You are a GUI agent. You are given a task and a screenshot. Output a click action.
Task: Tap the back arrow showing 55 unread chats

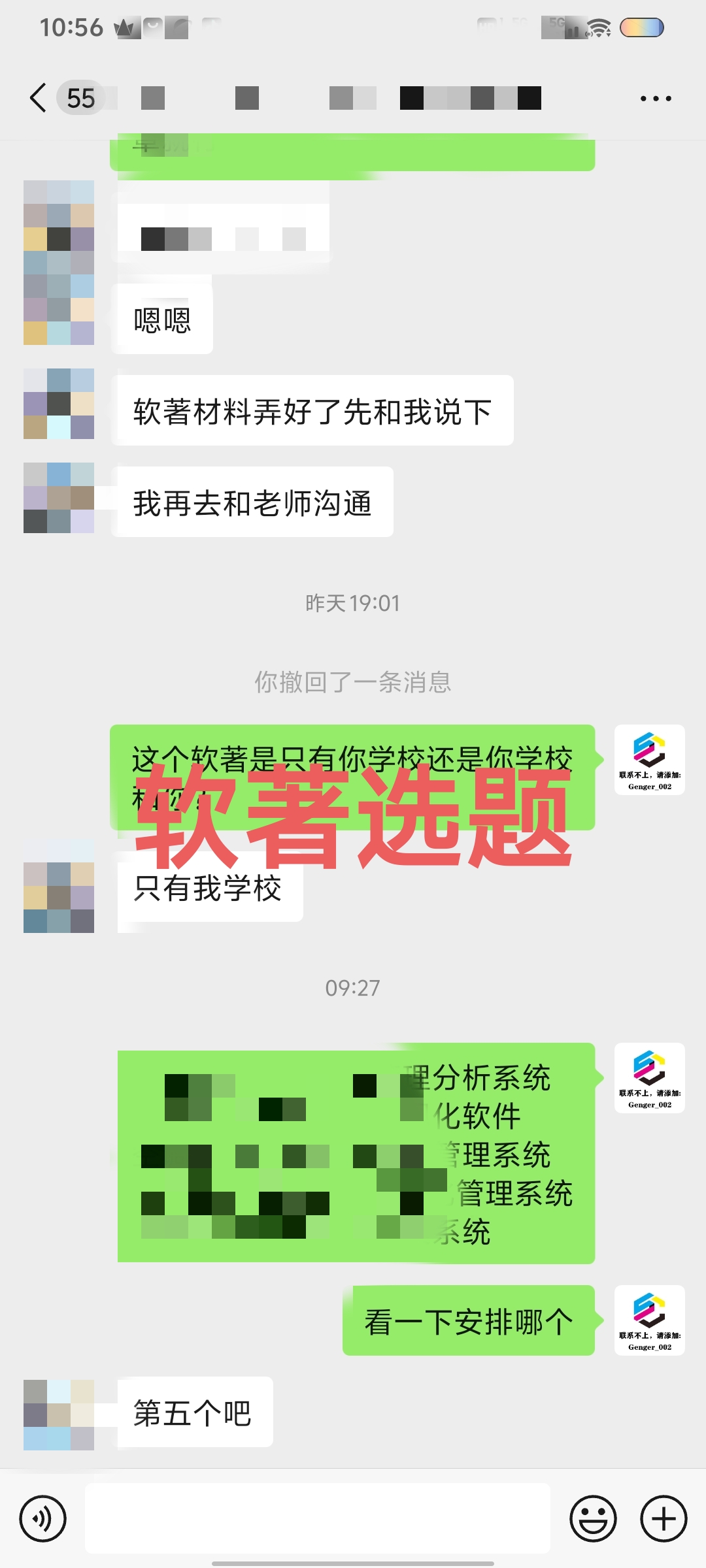coord(59,98)
